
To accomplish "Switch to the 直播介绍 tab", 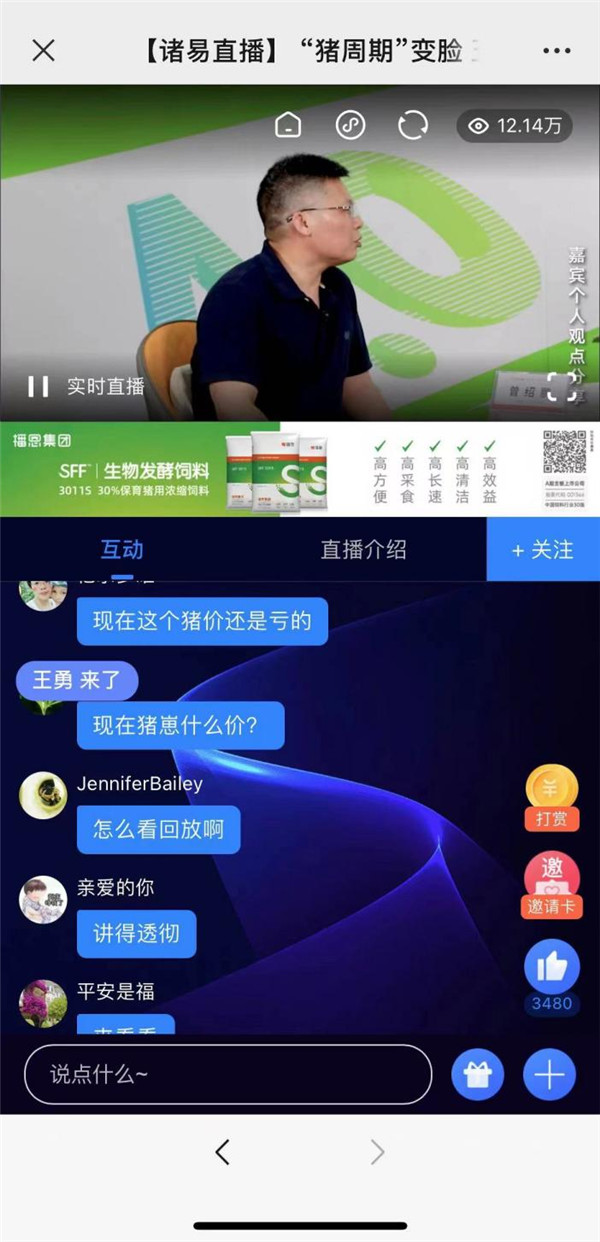I will tap(363, 549).
